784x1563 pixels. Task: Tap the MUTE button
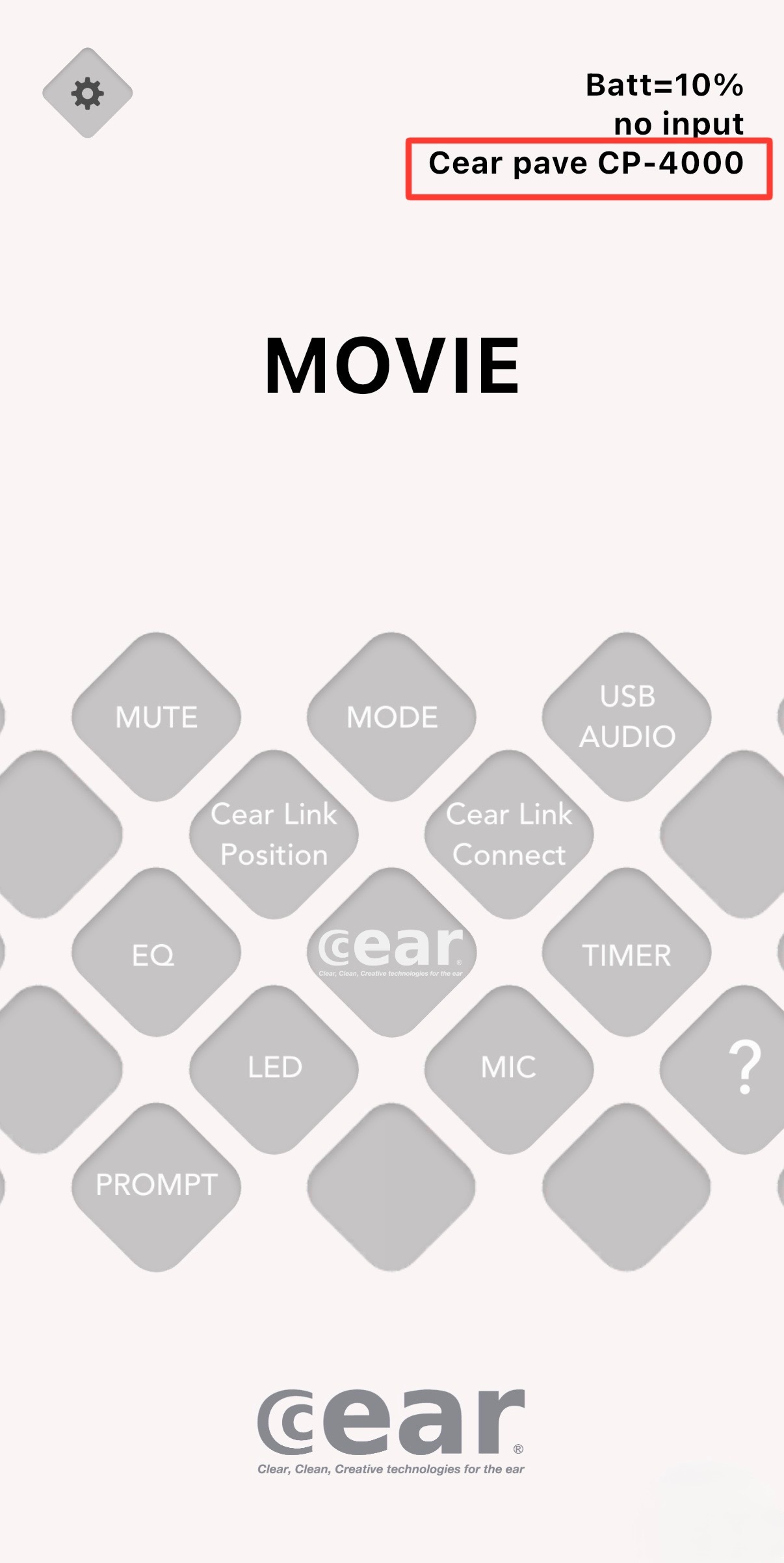click(156, 717)
